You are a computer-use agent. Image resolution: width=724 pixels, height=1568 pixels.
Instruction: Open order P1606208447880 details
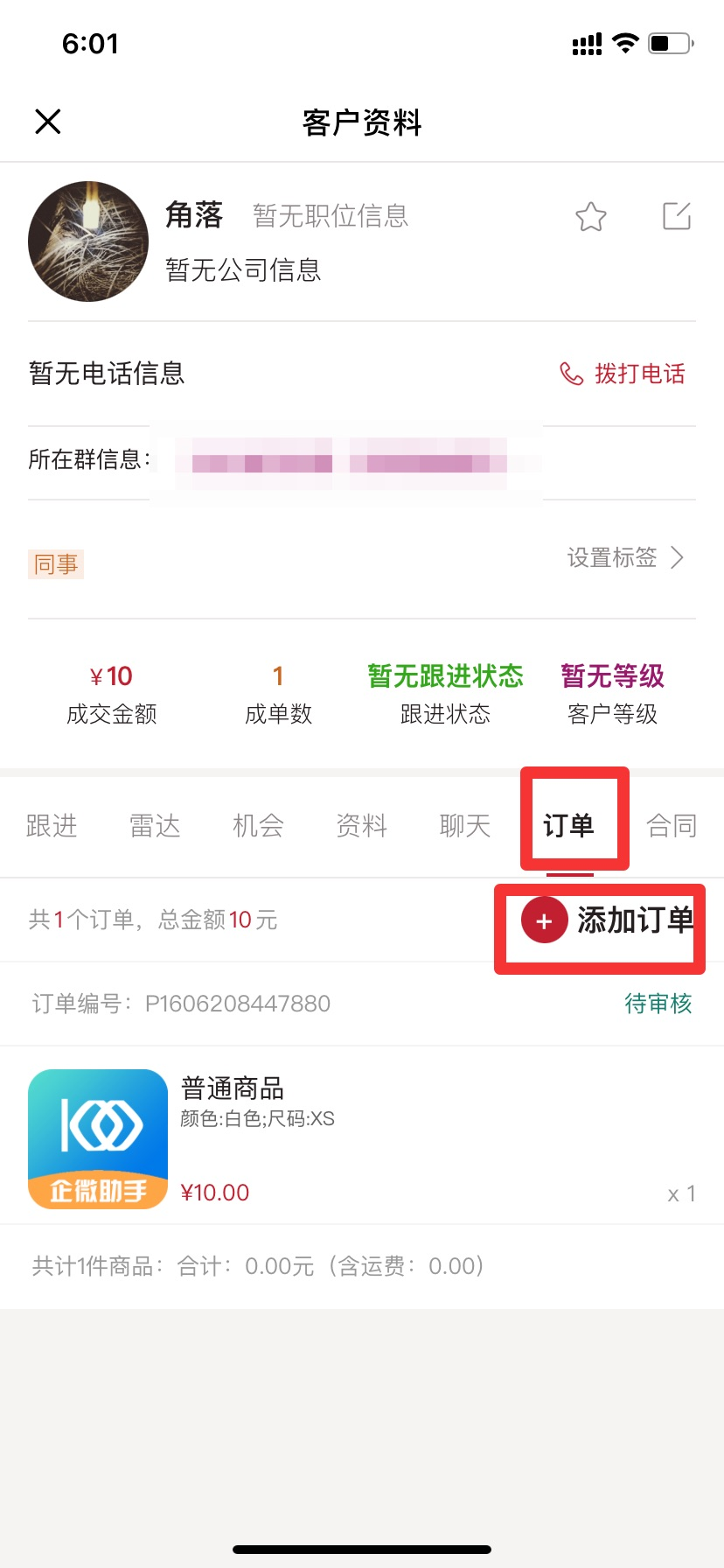click(362, 1004)
